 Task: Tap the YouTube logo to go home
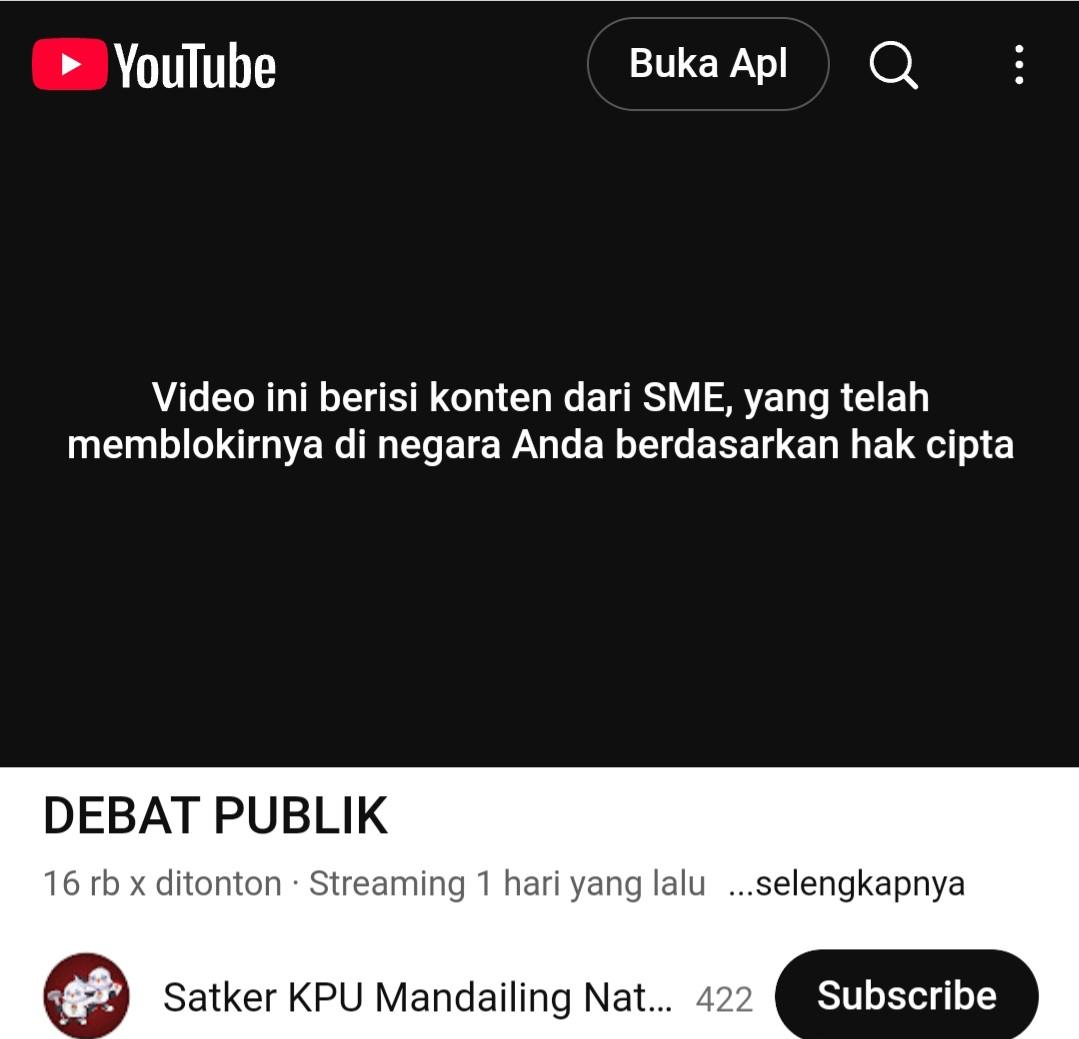(154, 65)
